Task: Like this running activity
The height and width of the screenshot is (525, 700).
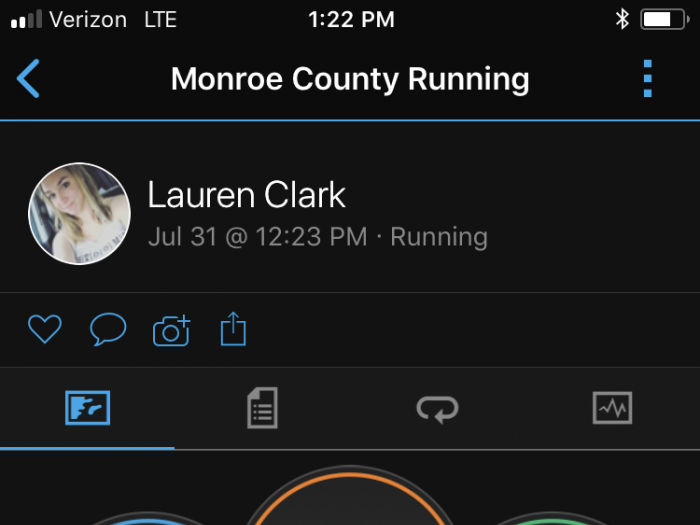Action: [45, 329]
